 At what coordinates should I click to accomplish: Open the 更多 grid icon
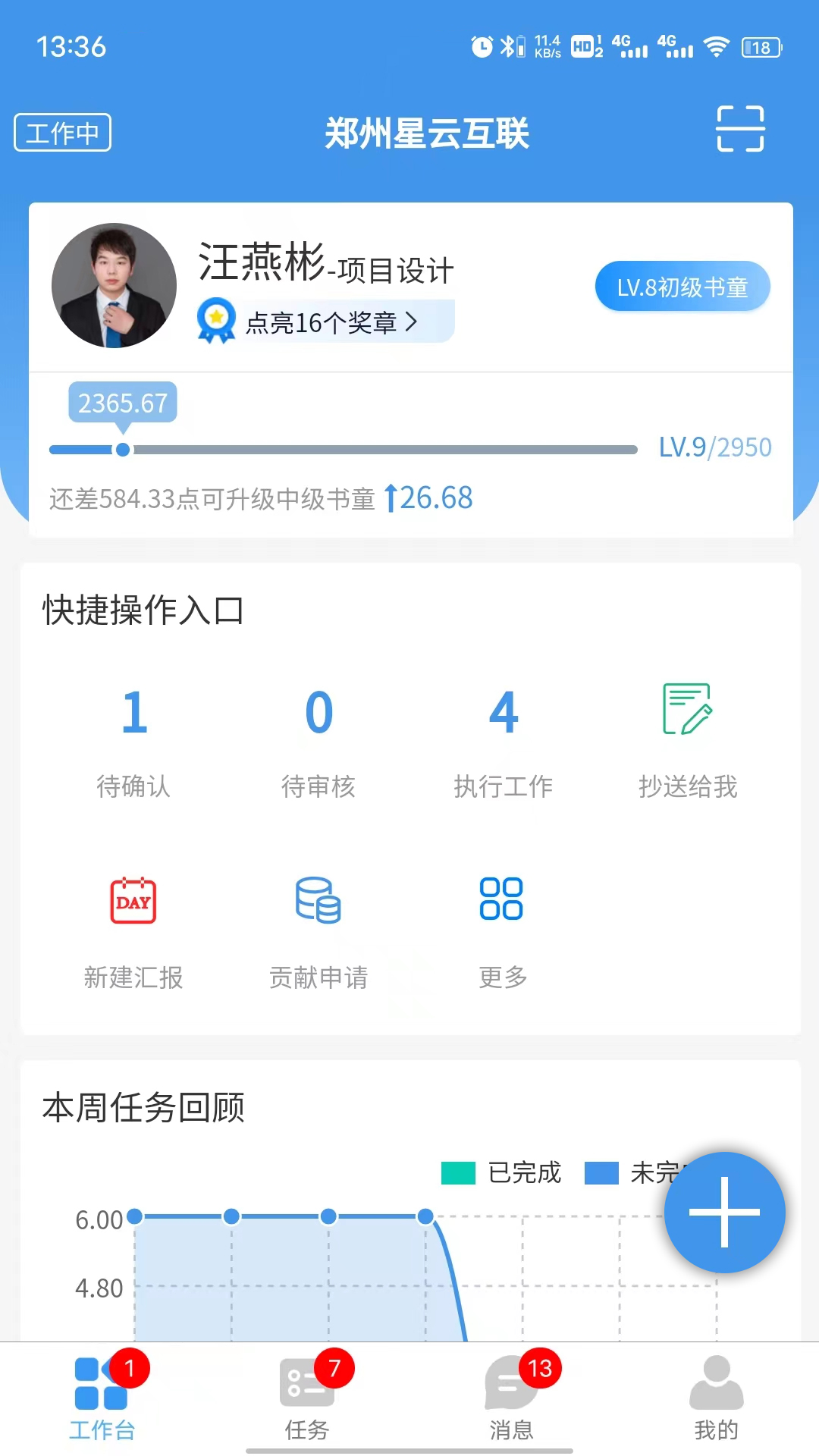500,900
